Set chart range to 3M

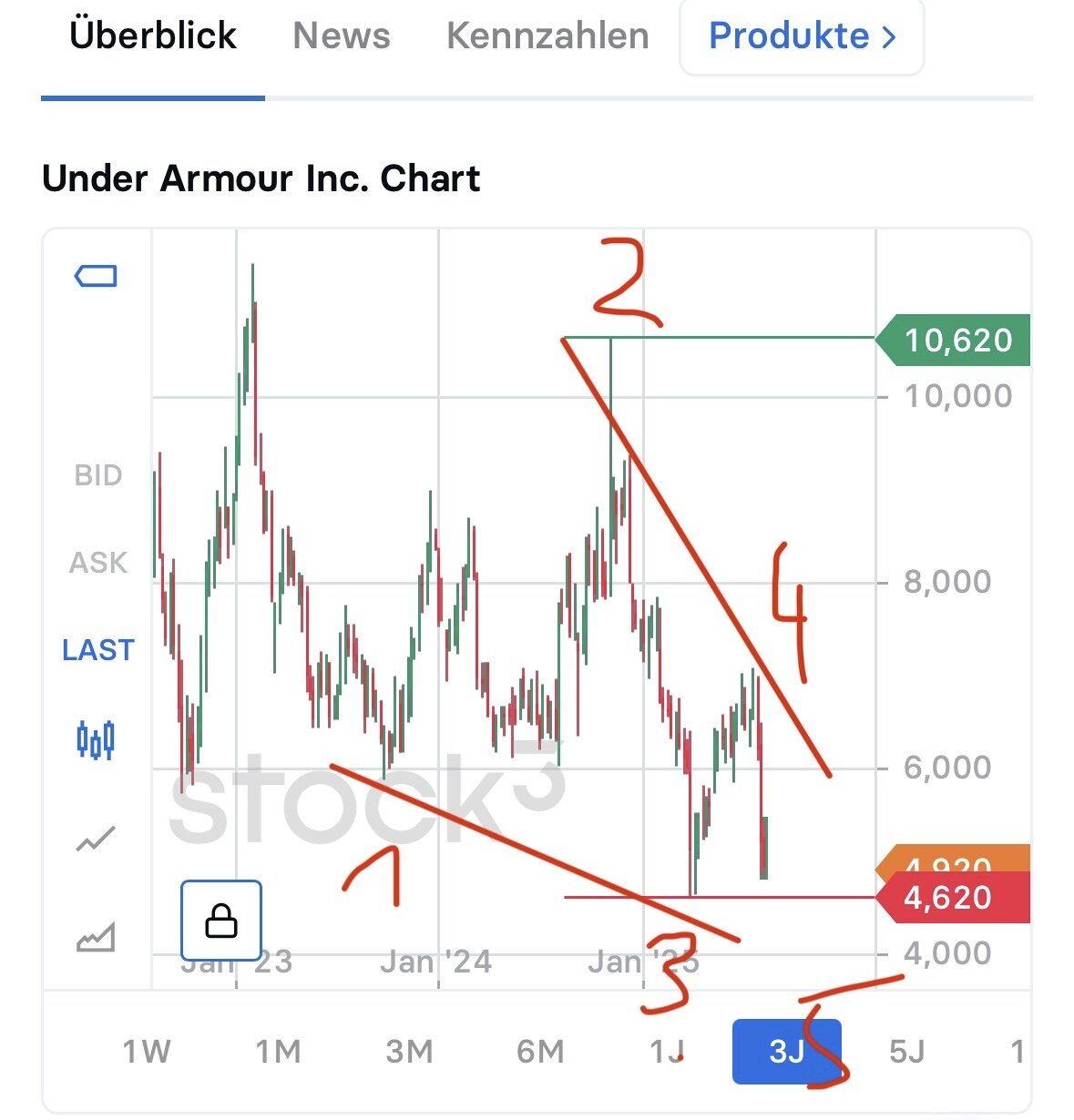click(409, 1052)
